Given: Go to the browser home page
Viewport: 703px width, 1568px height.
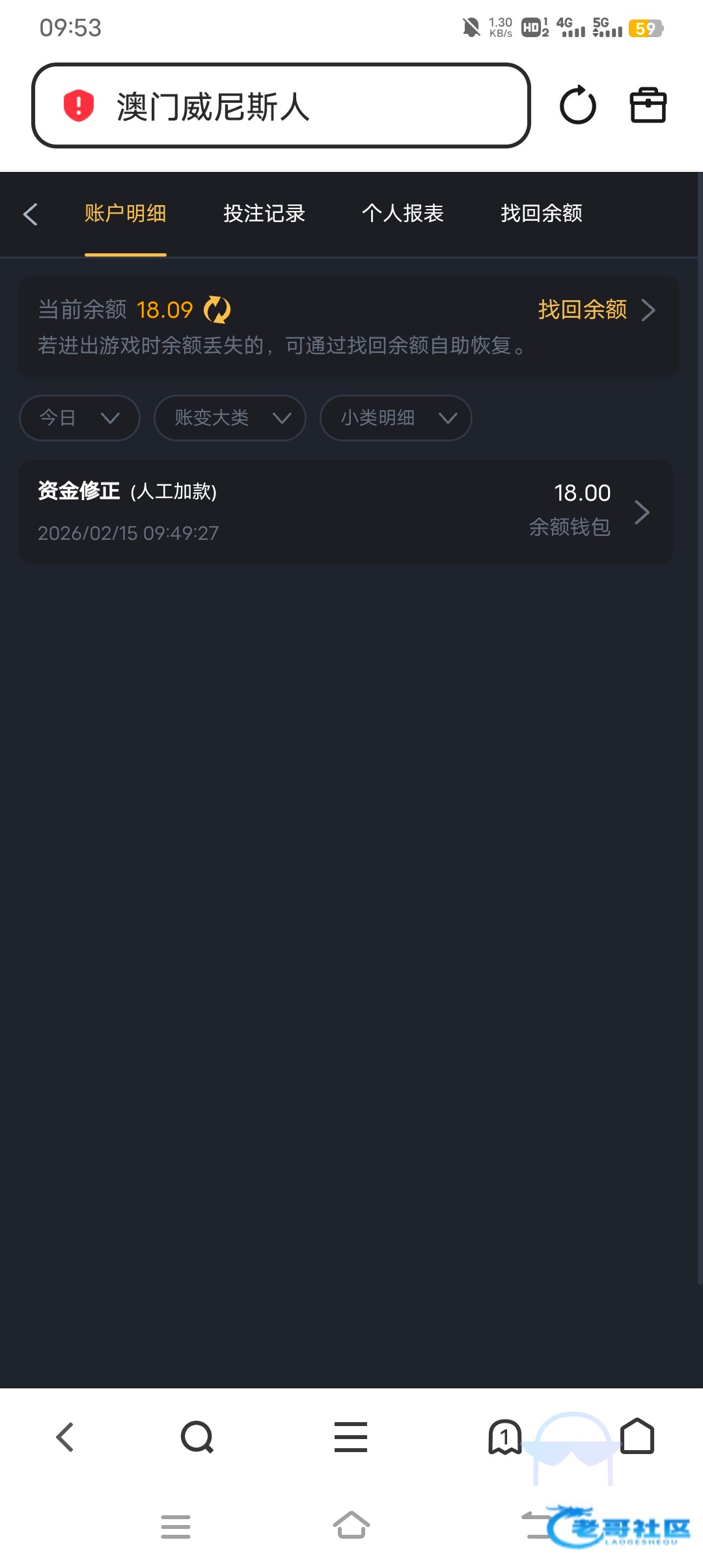Looking at the screenshot, I should point(637,1437).
